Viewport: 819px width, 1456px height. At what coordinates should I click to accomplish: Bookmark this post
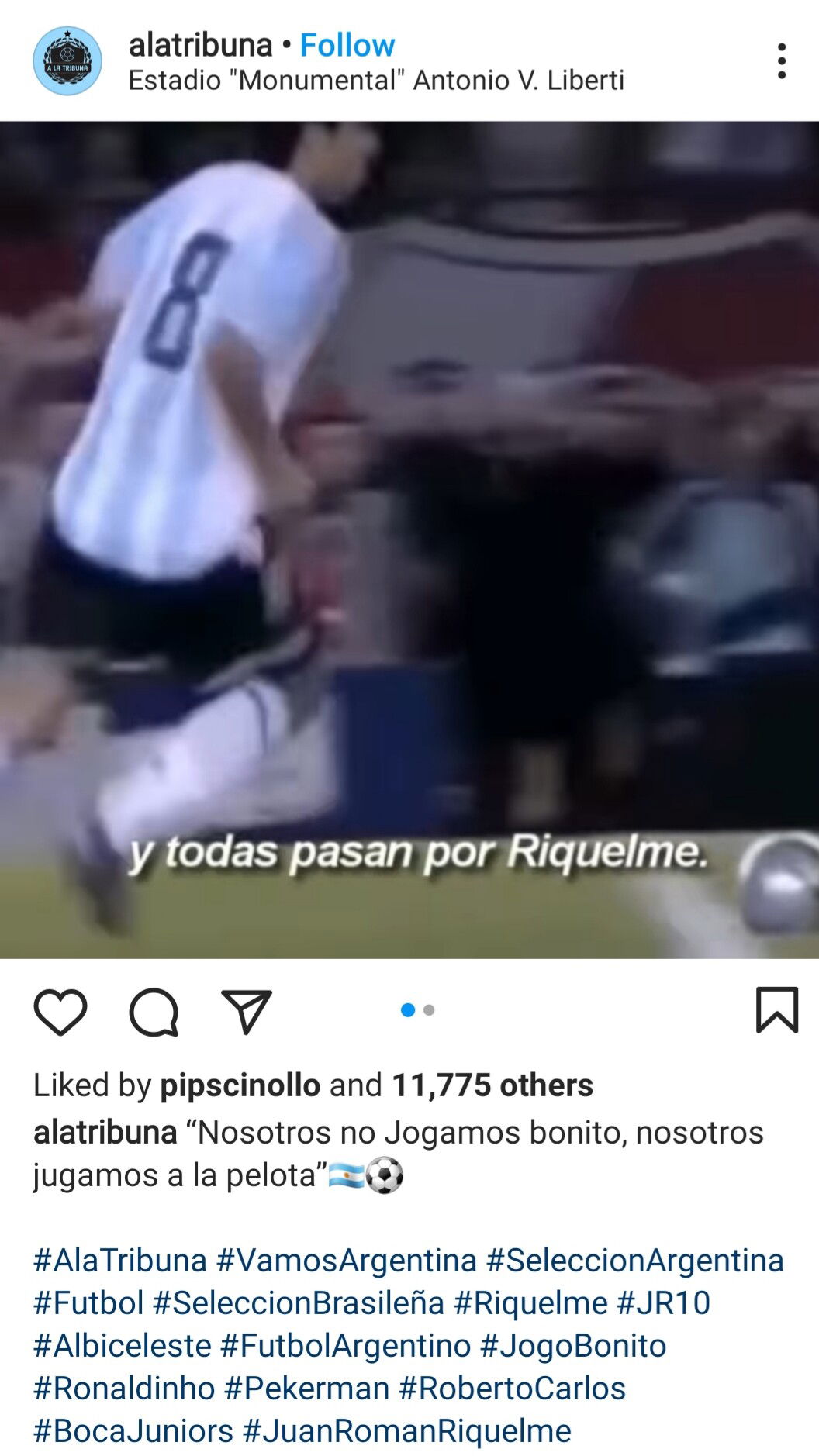[777, 1009]
